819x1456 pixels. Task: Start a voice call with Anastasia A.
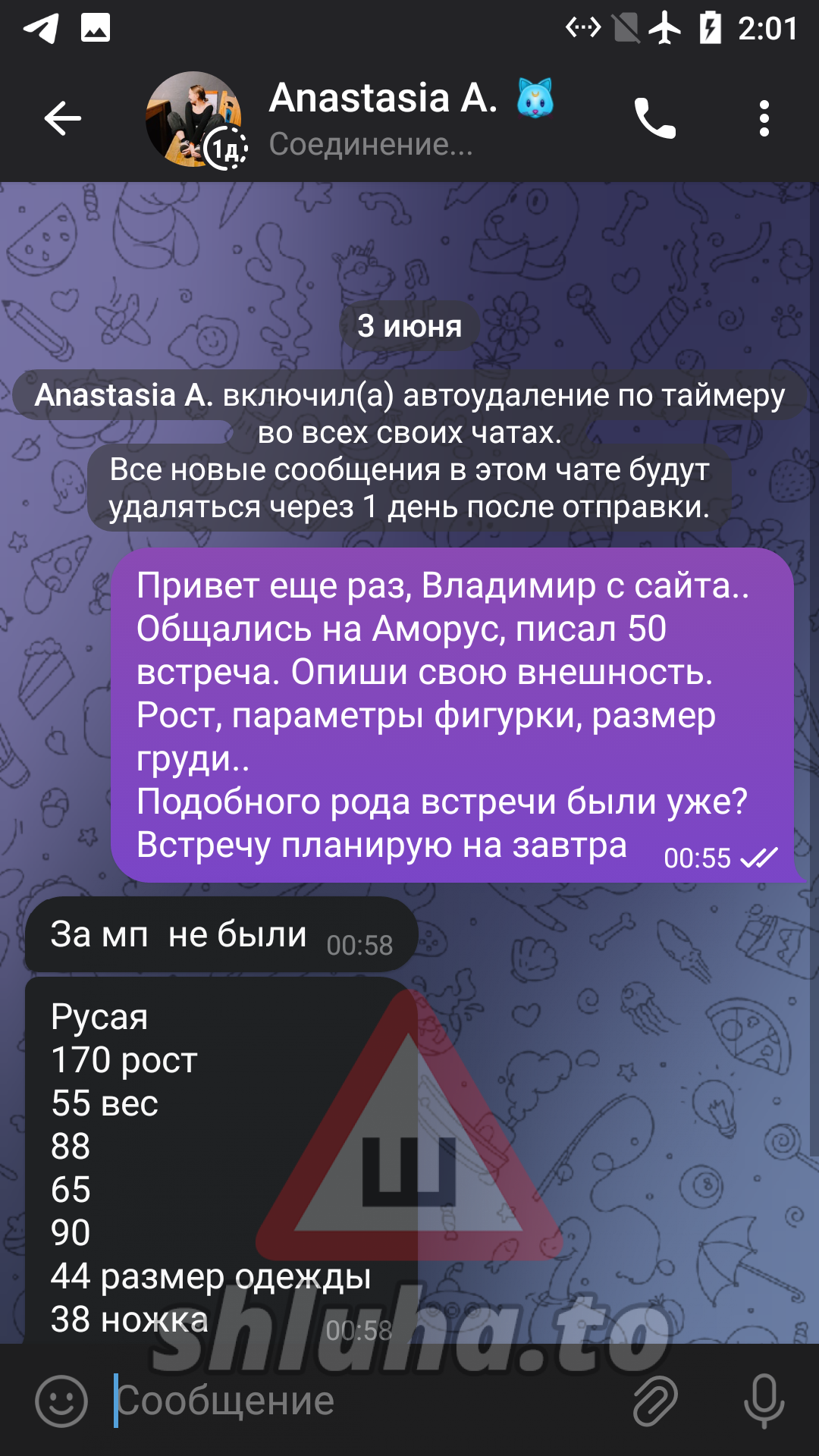655,118
